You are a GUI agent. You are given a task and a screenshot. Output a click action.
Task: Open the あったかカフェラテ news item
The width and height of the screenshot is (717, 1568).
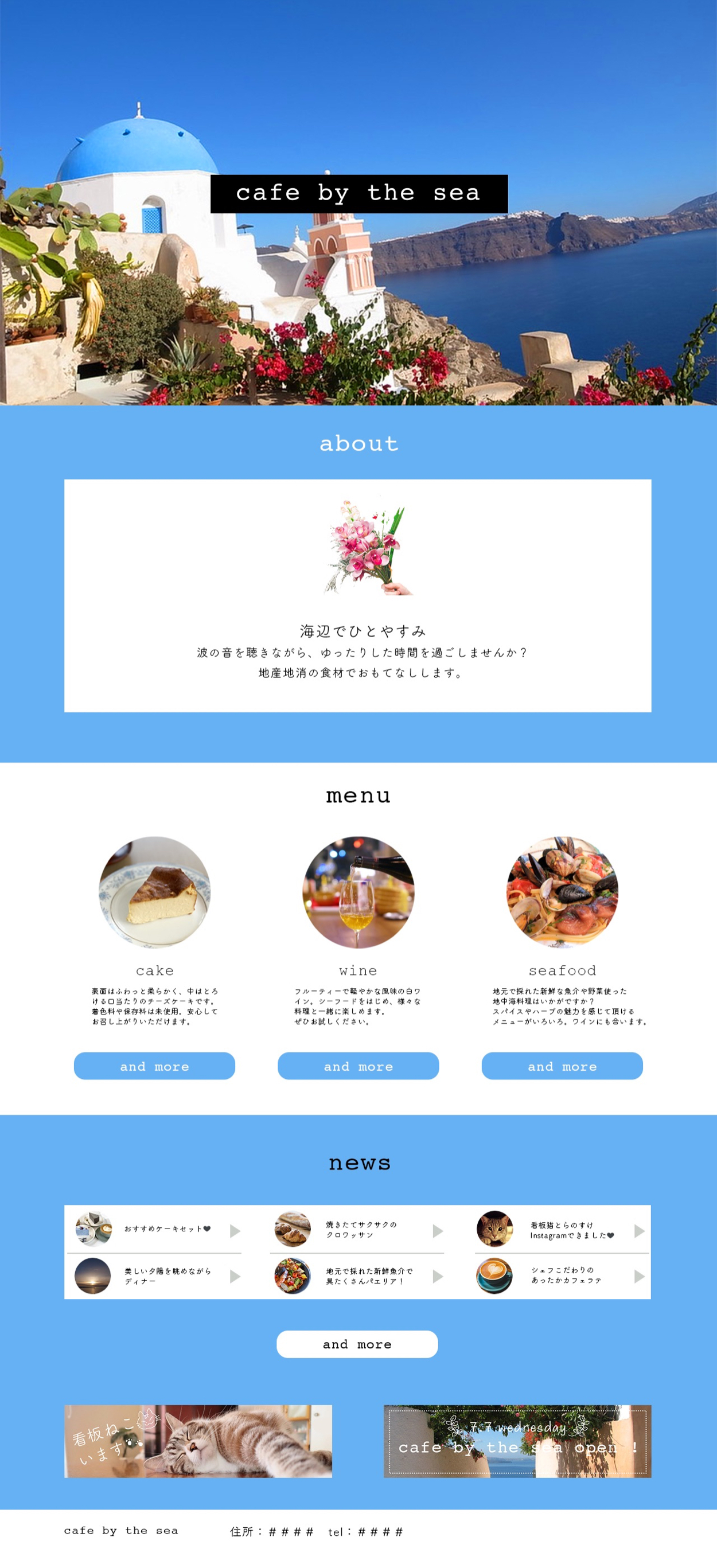(x=561, y=1275)
